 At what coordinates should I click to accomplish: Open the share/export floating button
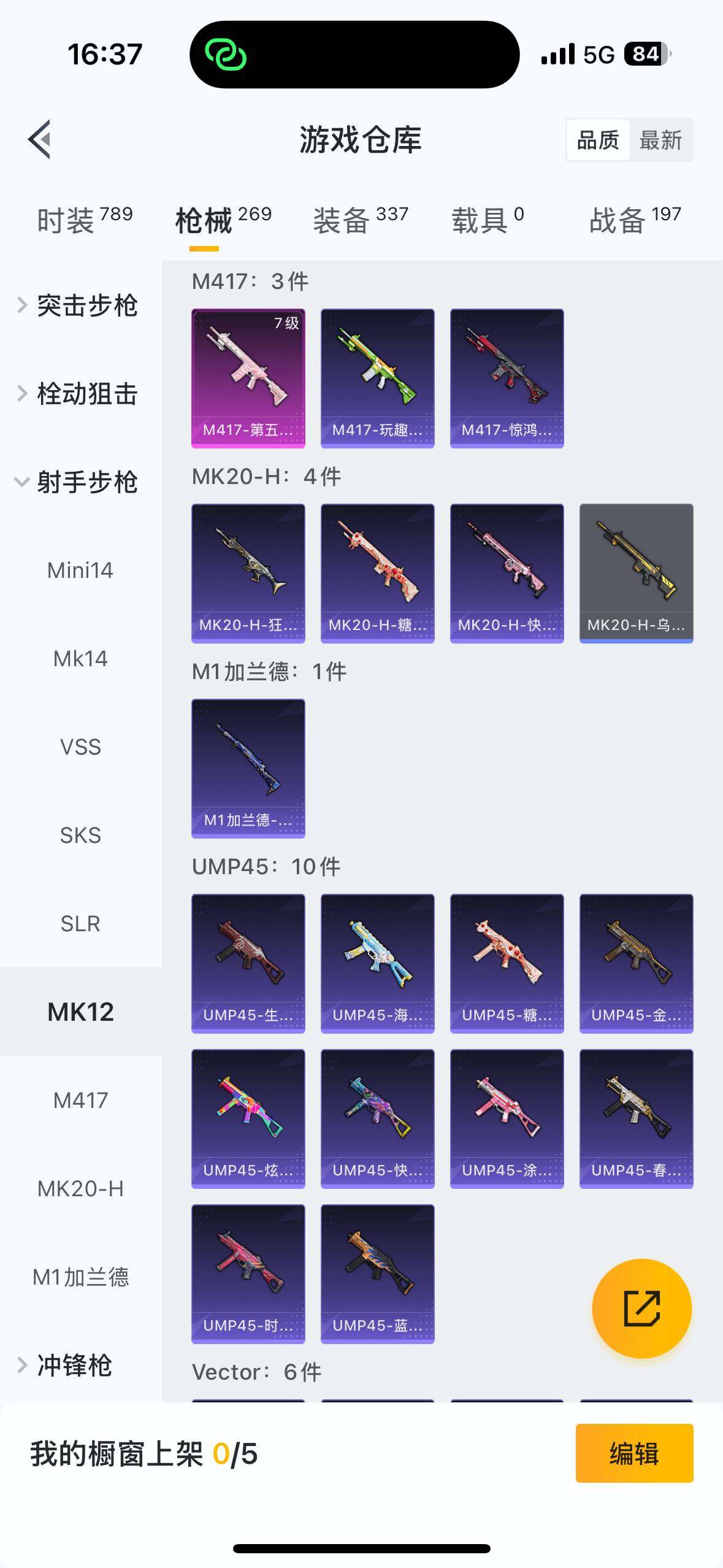(x=640, y=1307)
